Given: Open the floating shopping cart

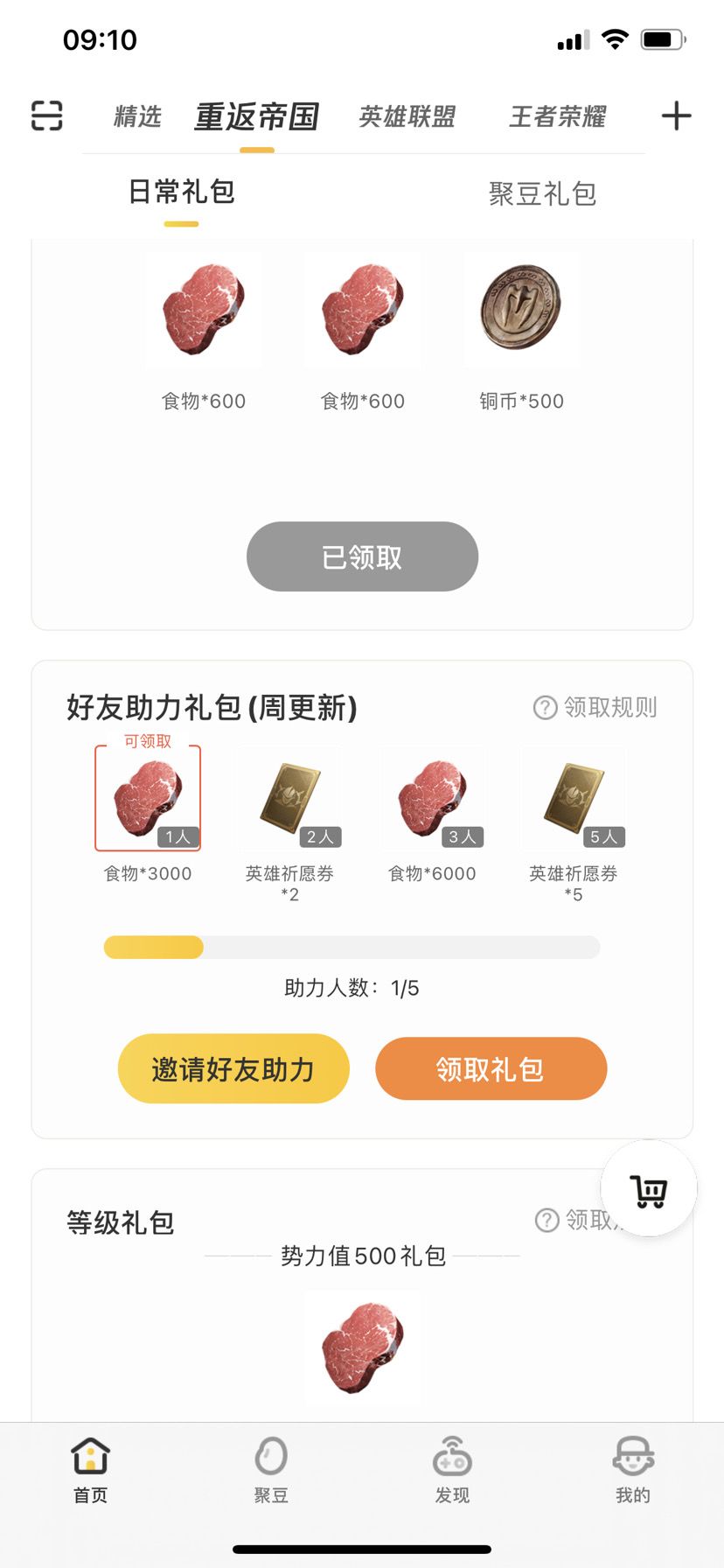Looking at the screenshot, I should point(649,1189).
